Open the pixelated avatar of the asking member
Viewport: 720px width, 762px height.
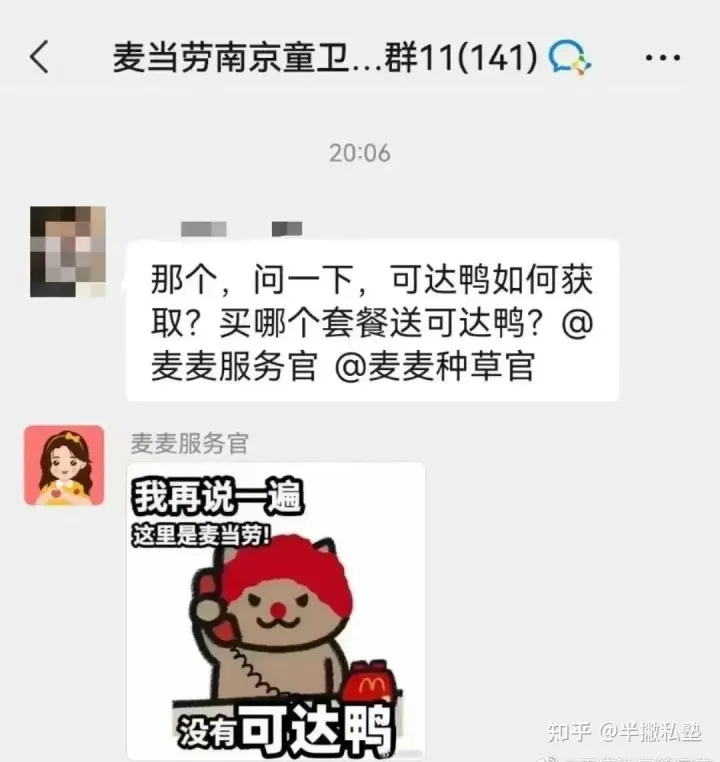(67, 251)
